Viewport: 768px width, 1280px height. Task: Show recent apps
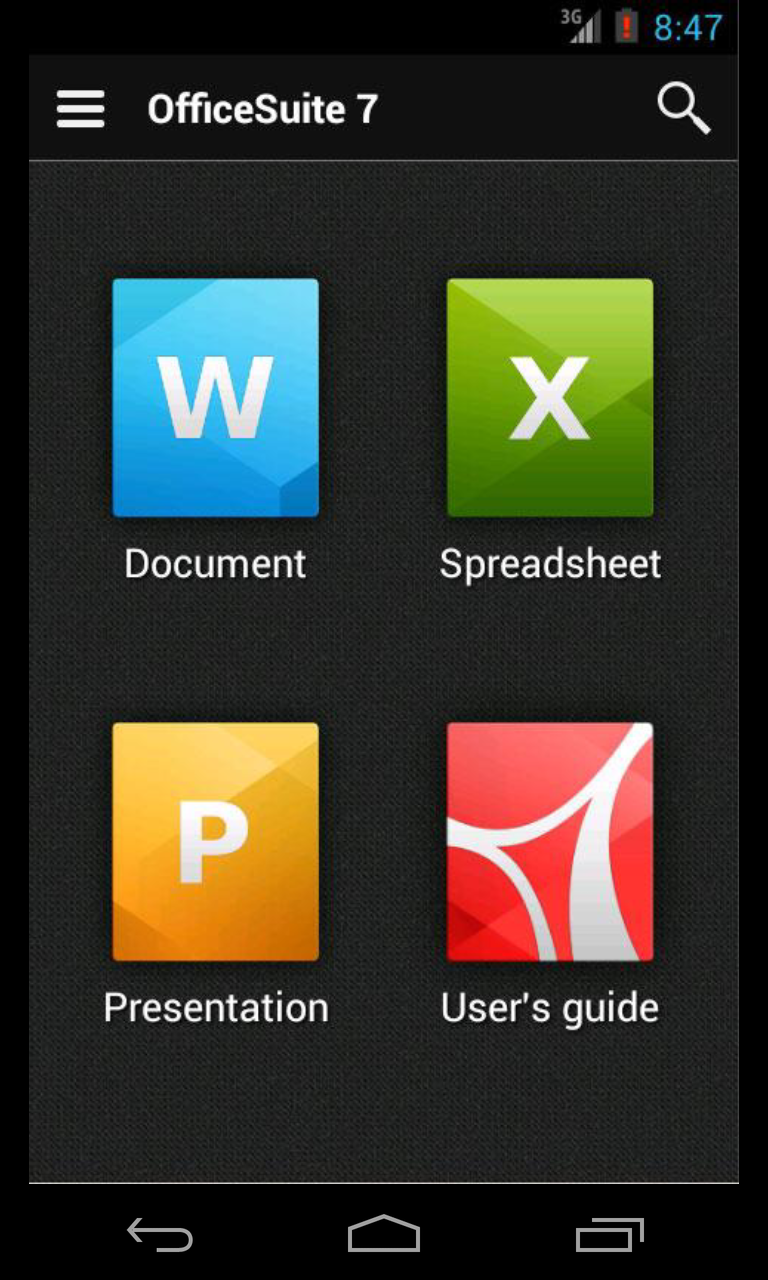tap(610, 1235)
